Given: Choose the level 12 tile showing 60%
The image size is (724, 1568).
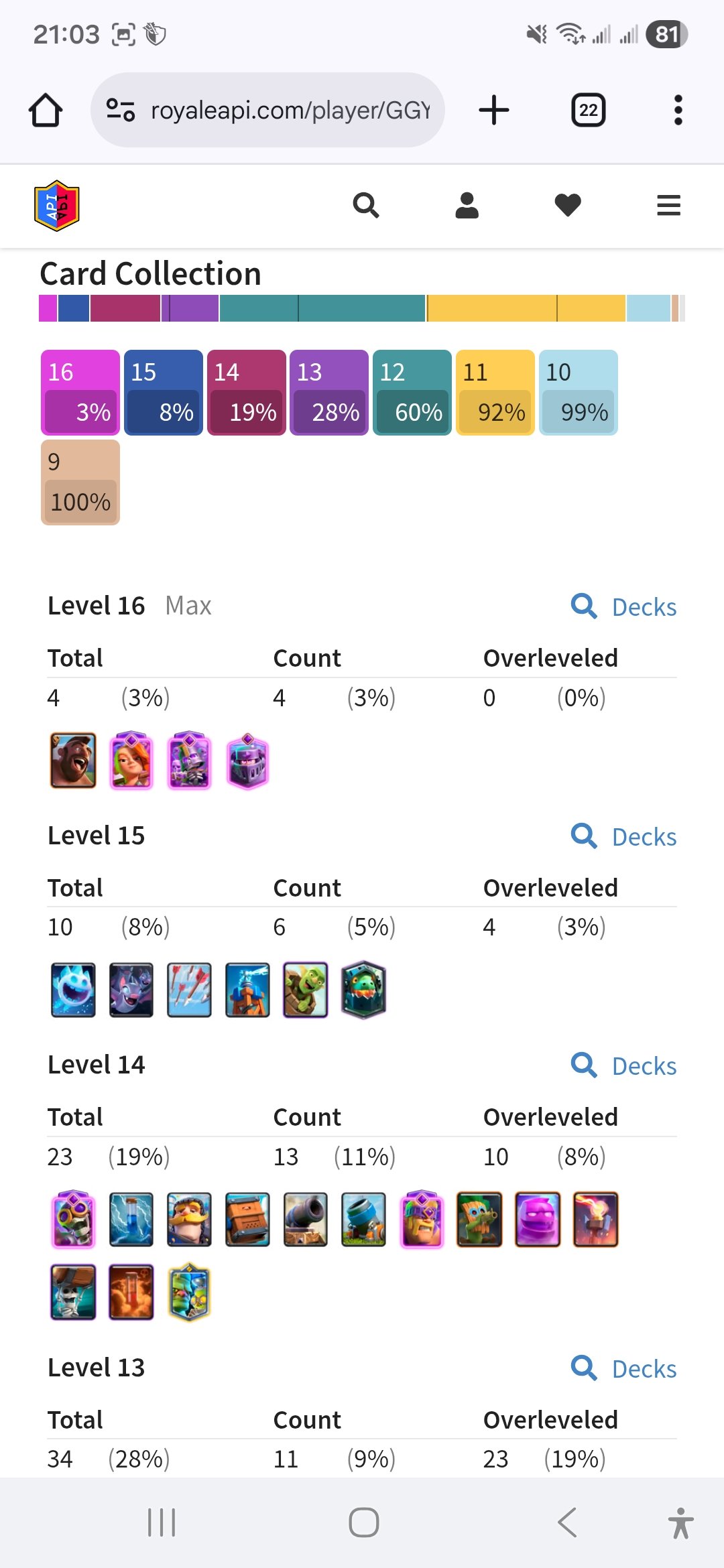Looking at the screenshot, I should point(412,393).
